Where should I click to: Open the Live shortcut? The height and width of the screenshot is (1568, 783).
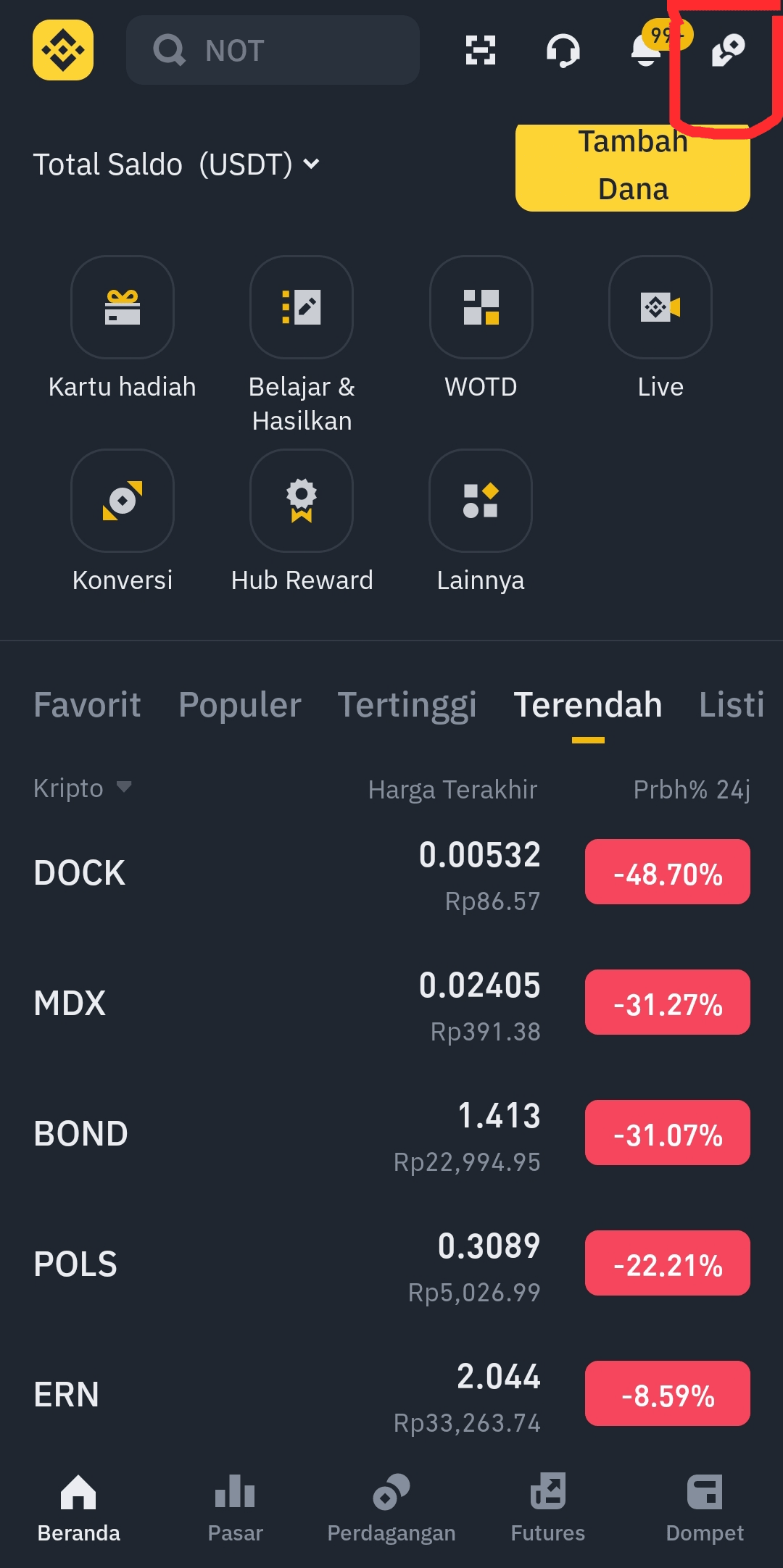pos(660,307)
